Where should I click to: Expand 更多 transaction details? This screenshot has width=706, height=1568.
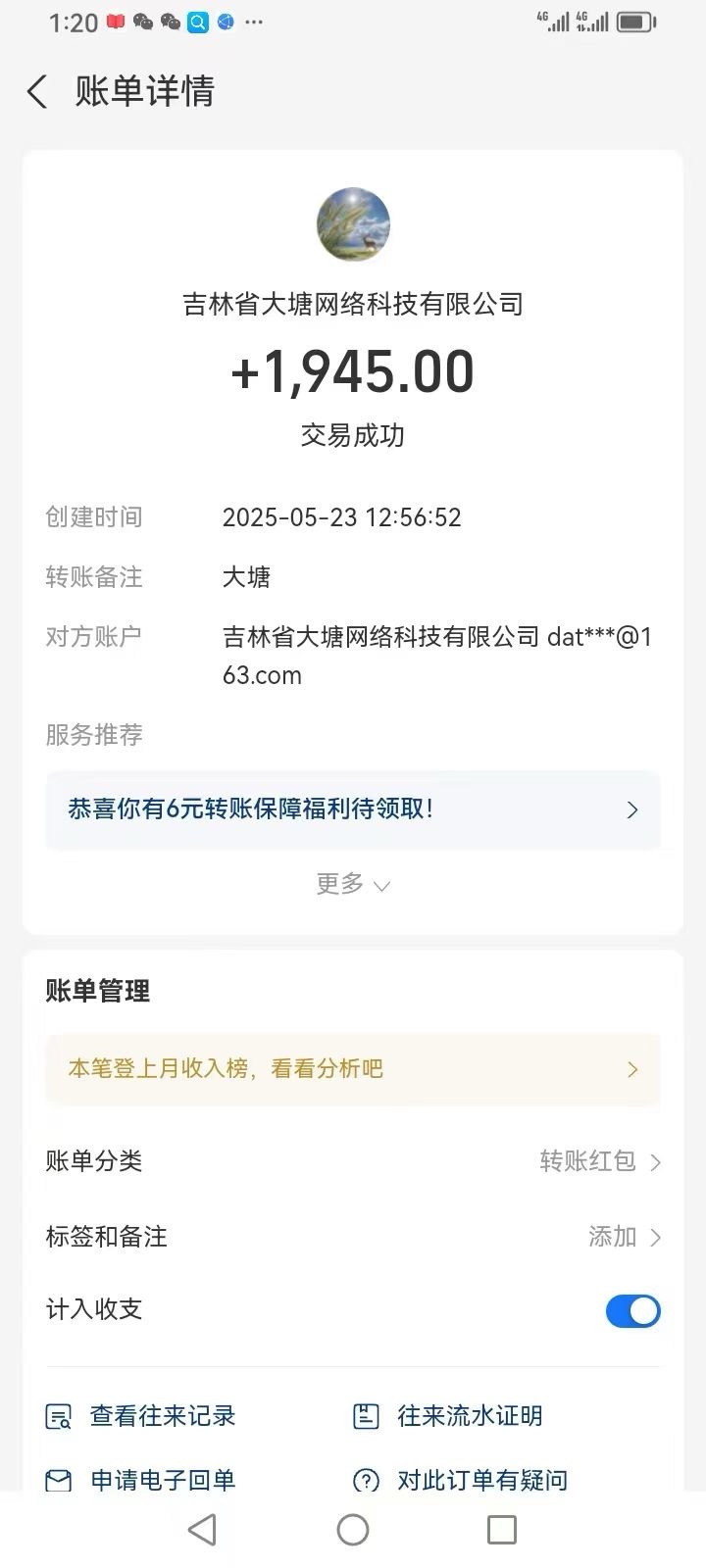353,884
